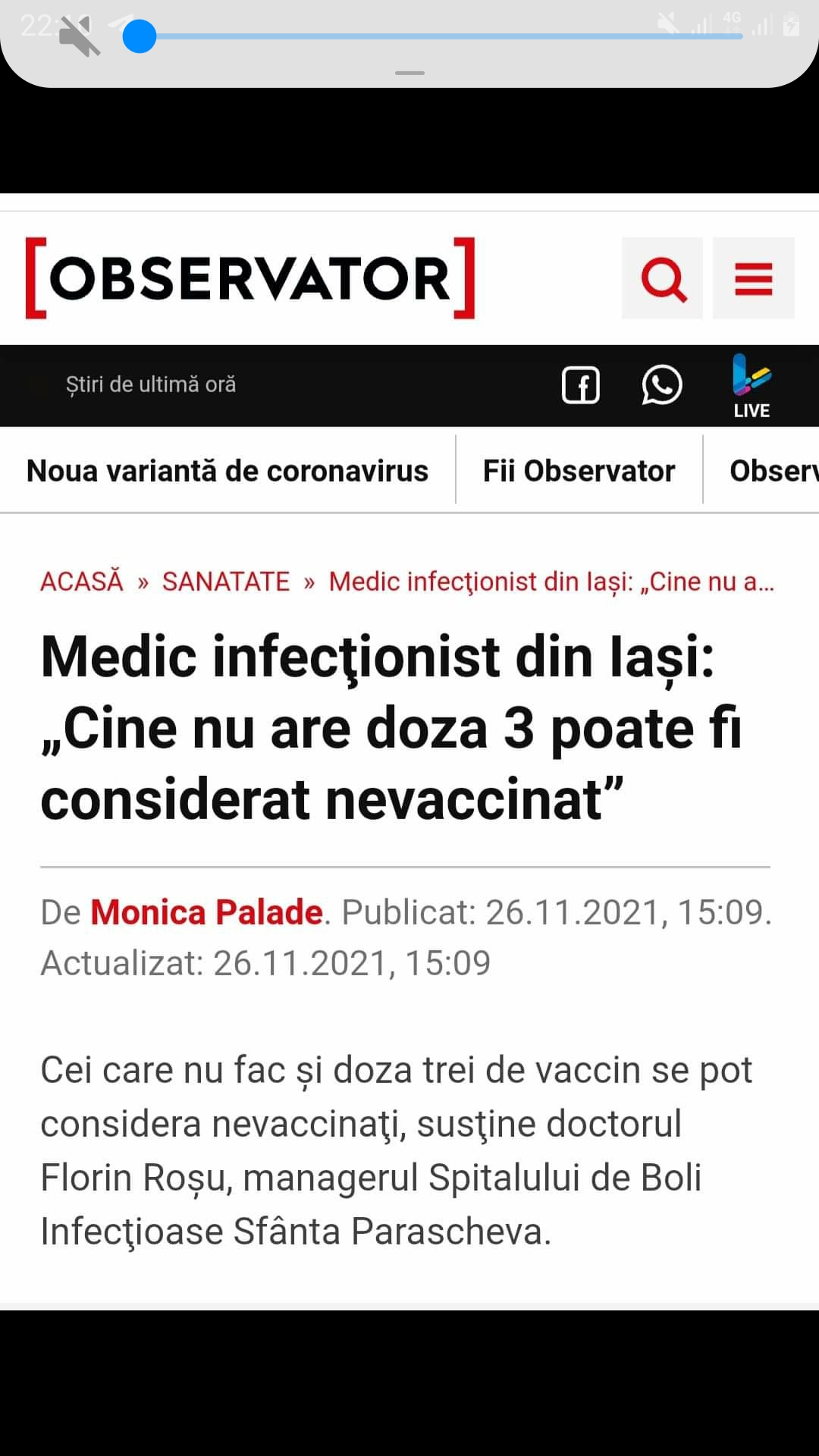Tap the muted speaker icon
Screen dimensions: 819x1456
point(79,36)
